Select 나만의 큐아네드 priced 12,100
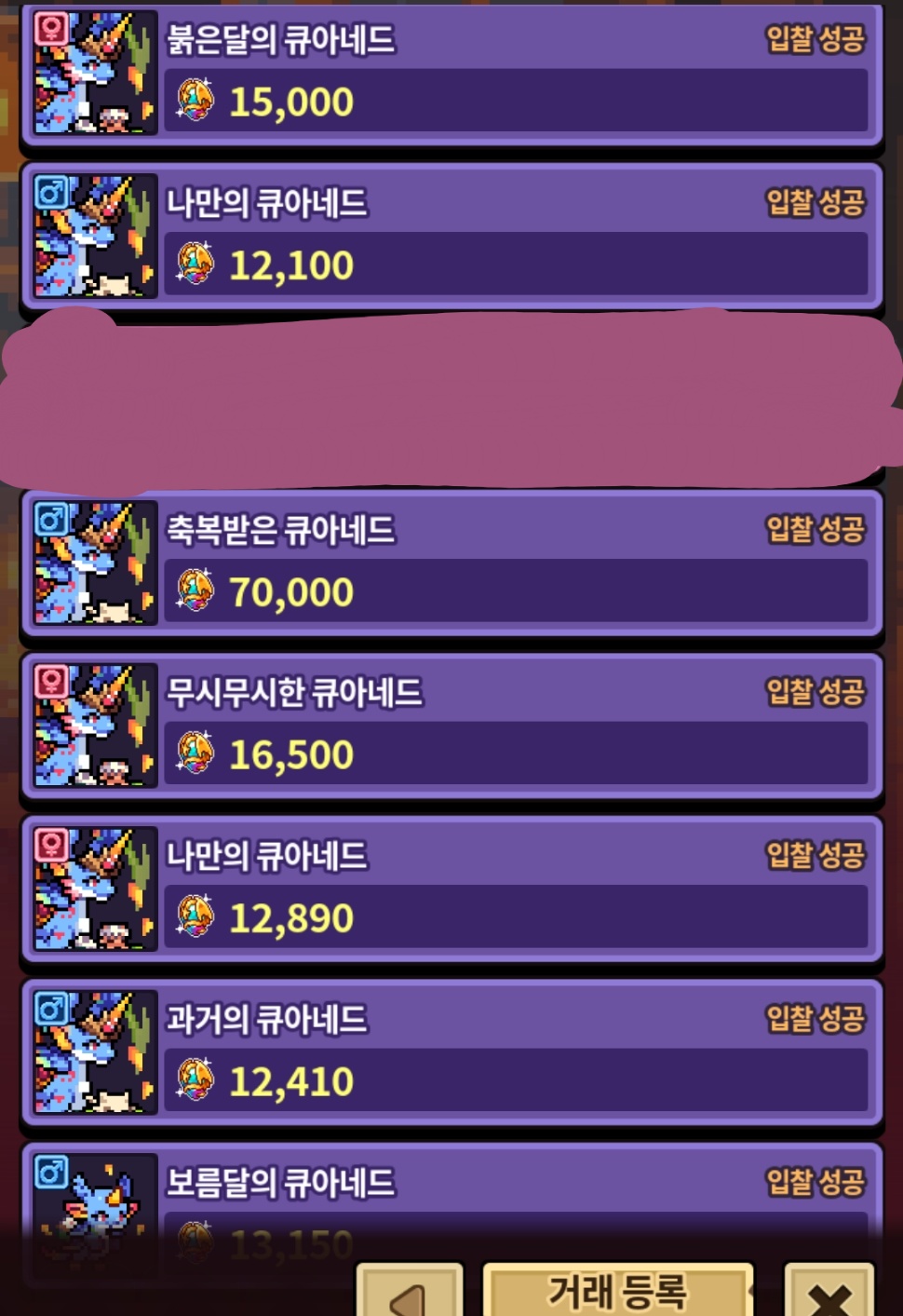 (451, 237)
